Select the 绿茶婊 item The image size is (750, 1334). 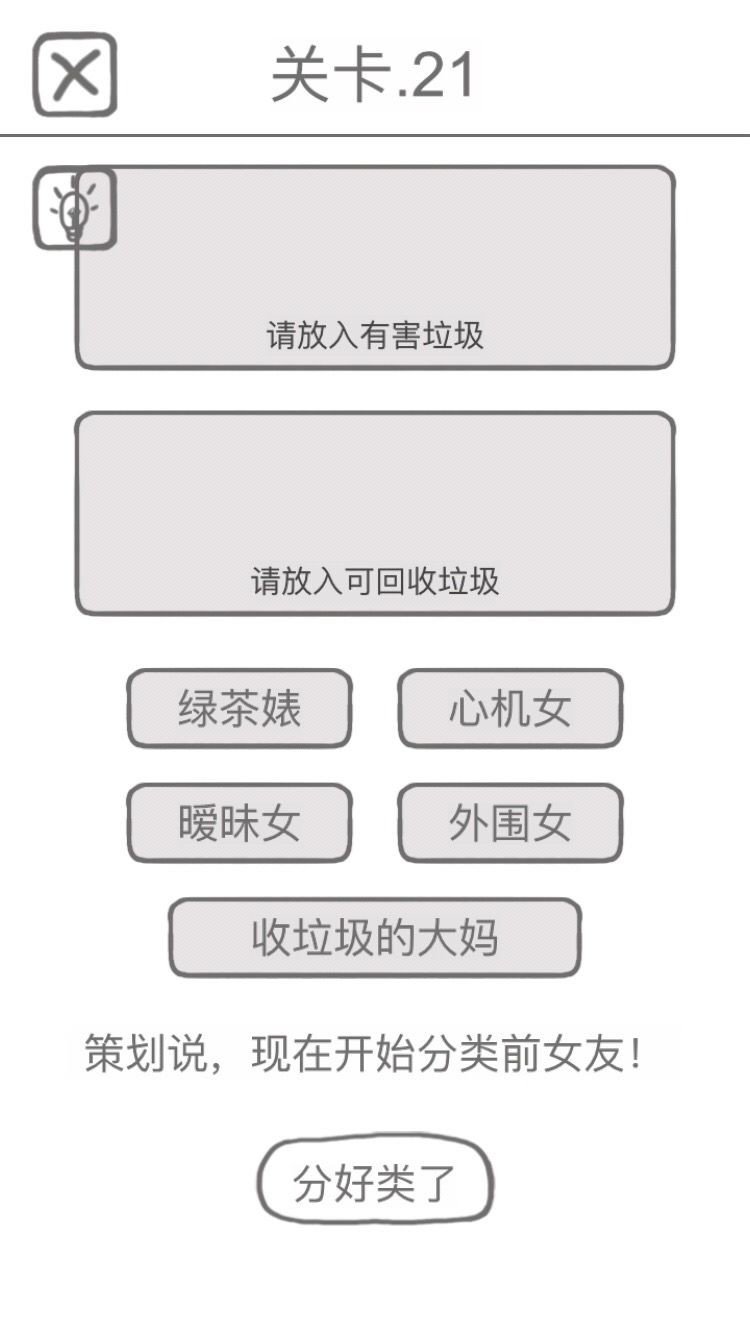(x=239, y=709)
